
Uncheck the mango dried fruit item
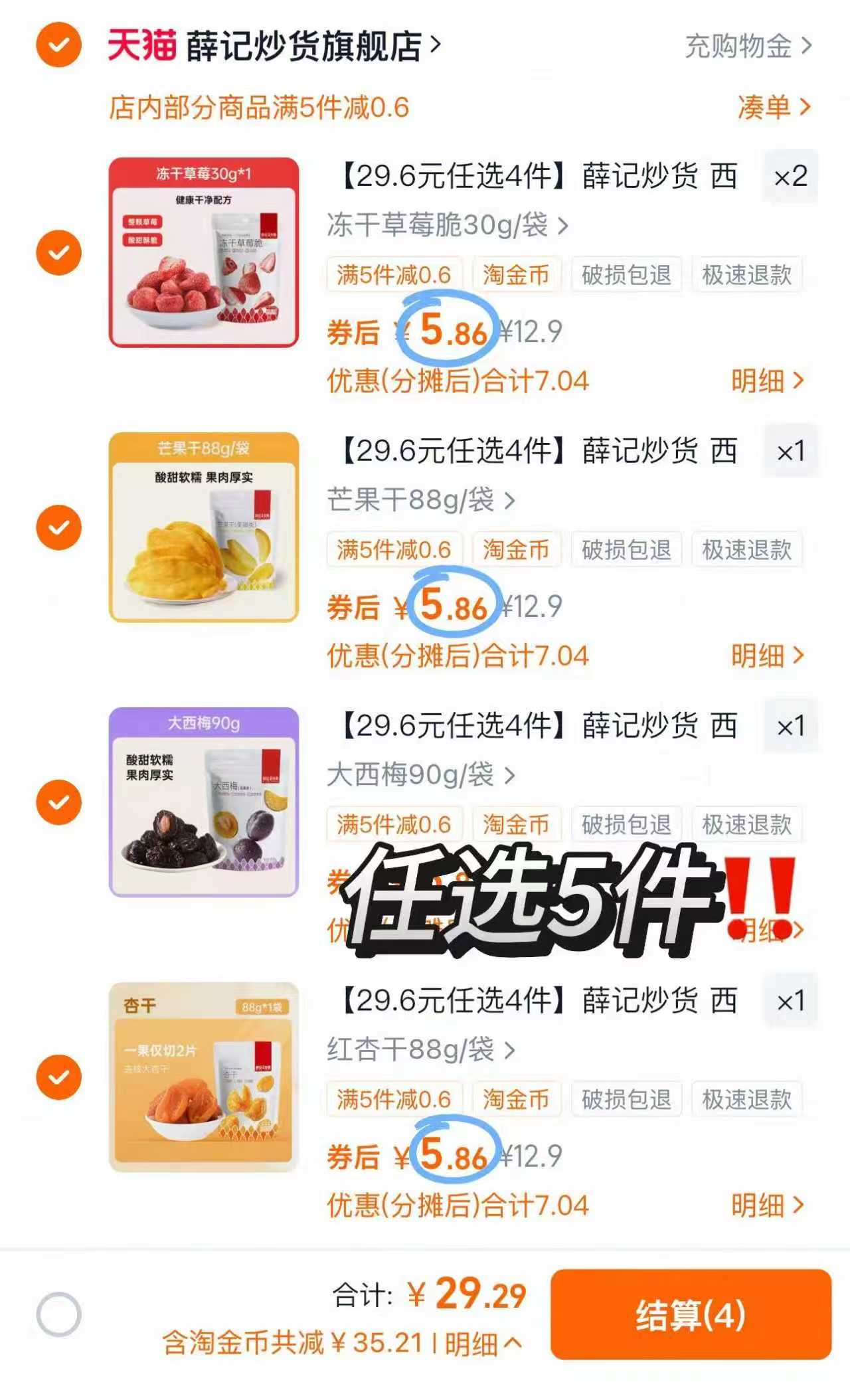coord(59,527)
